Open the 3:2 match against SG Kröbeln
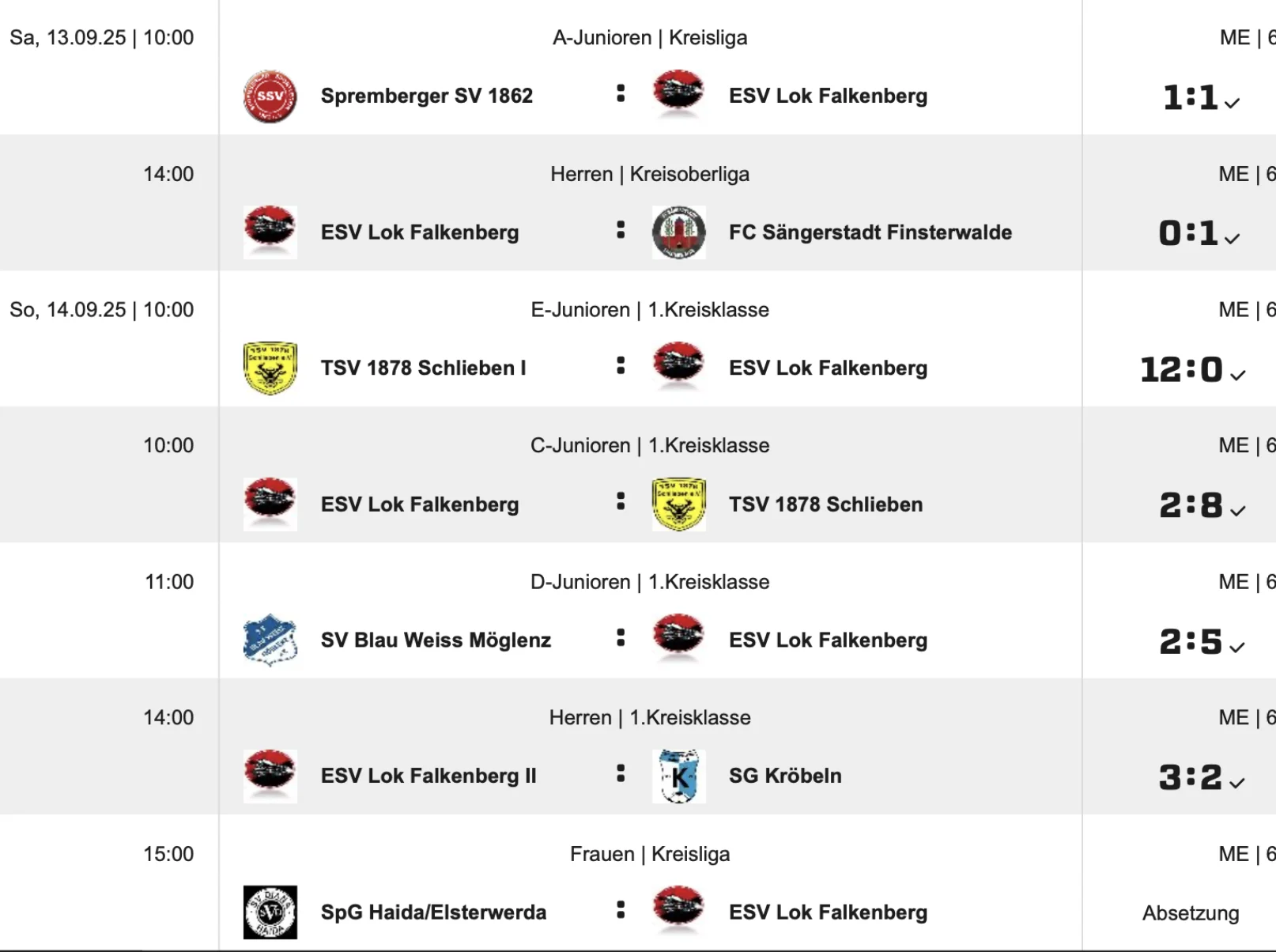 [1191, 777]
